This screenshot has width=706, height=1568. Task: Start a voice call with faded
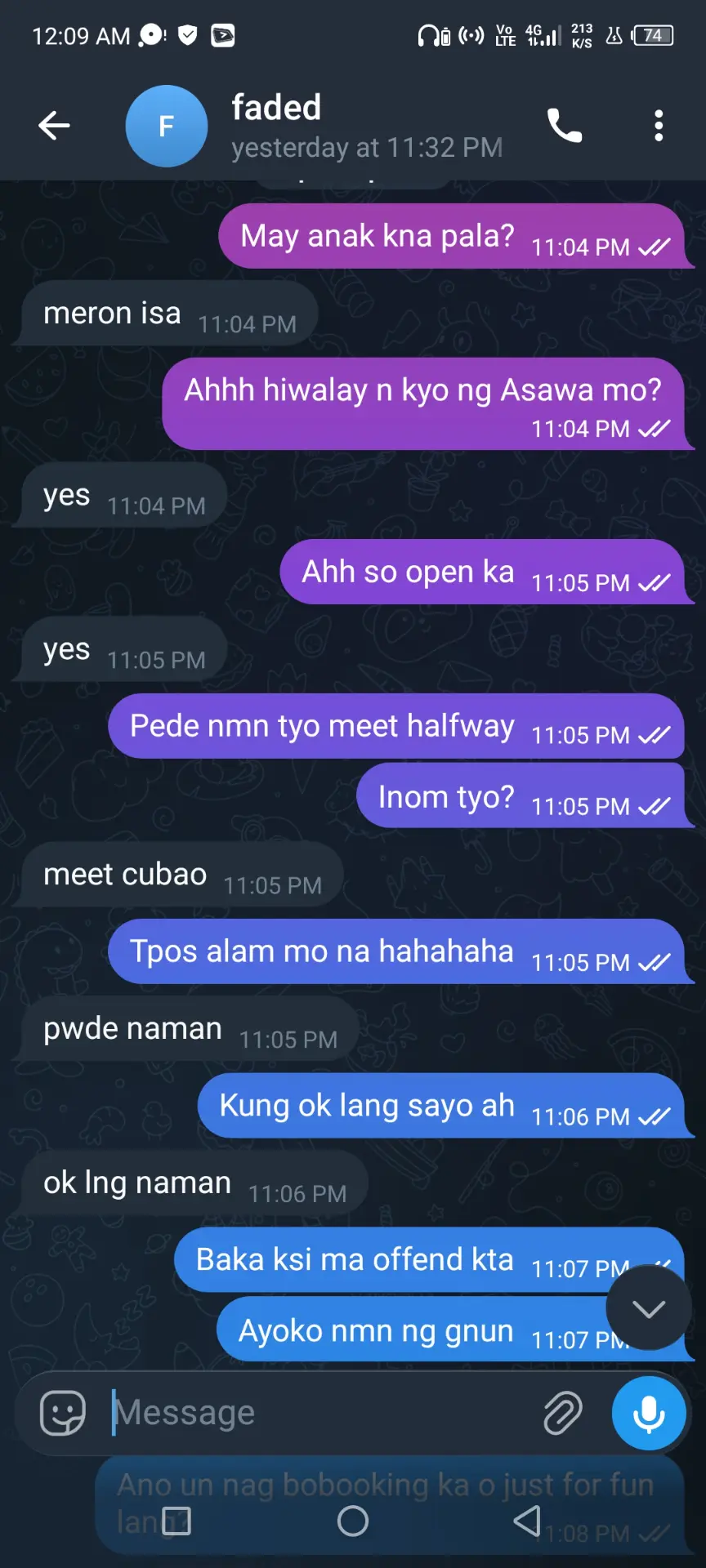click(565, 126)
